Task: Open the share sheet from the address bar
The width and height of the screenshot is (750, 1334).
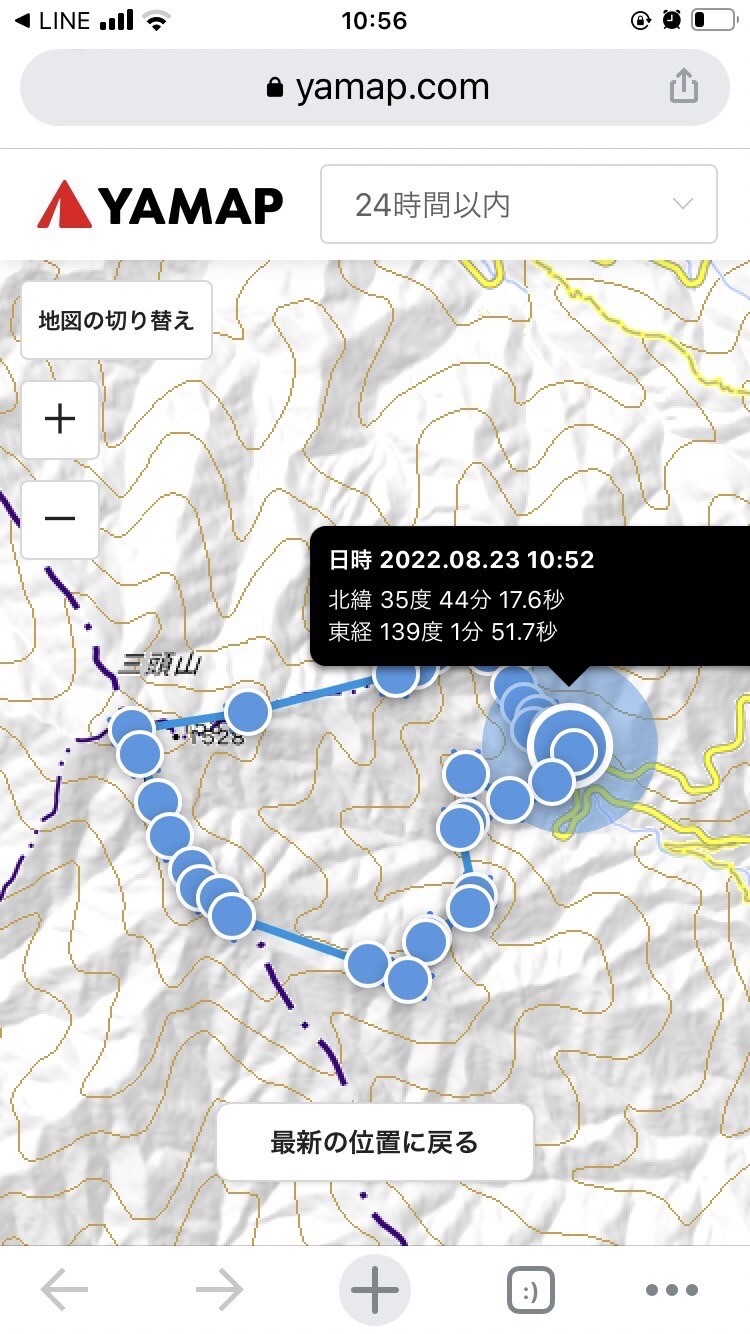Action: [x=684, y=86]
